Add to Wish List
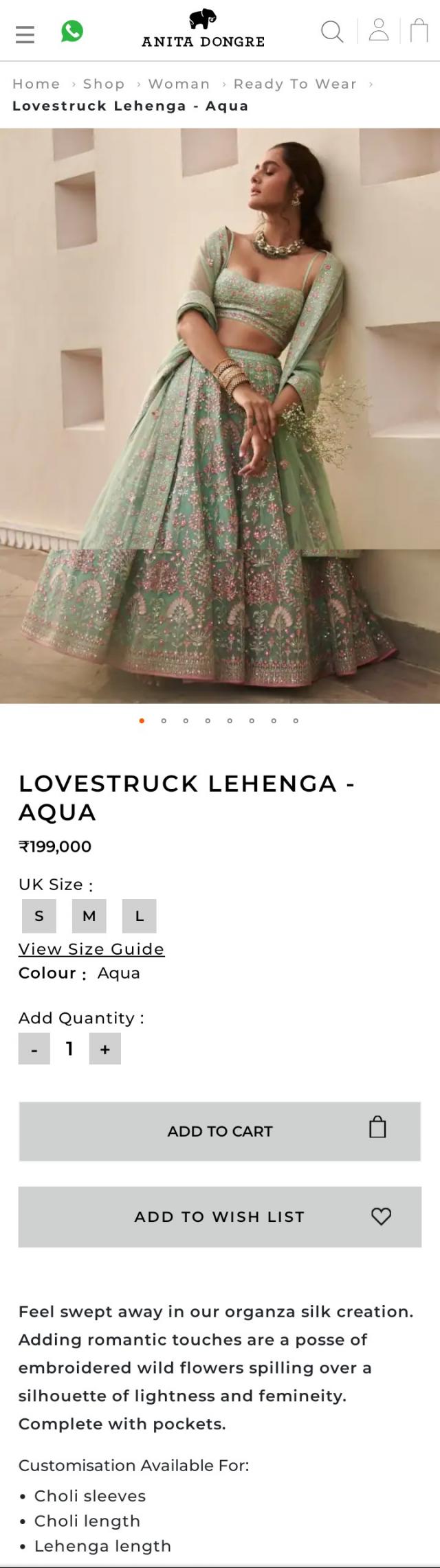The height and width of the screenshot is (1568, 440). tap(220, 1216)
